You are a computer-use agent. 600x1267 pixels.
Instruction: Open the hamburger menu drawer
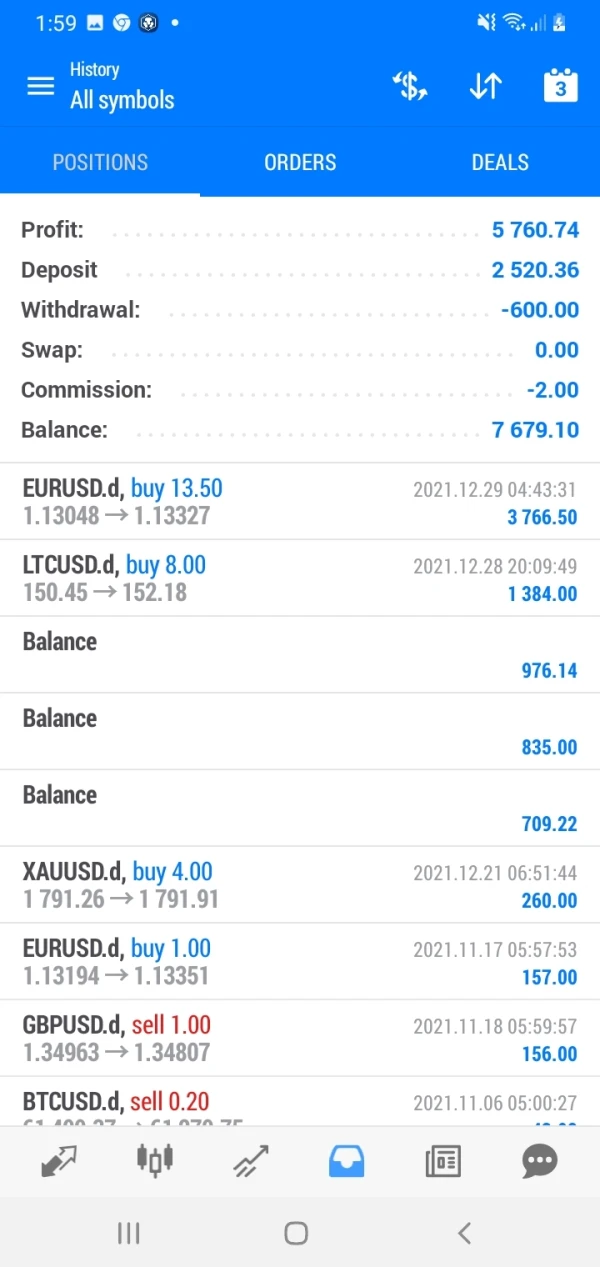pos(40,86)
